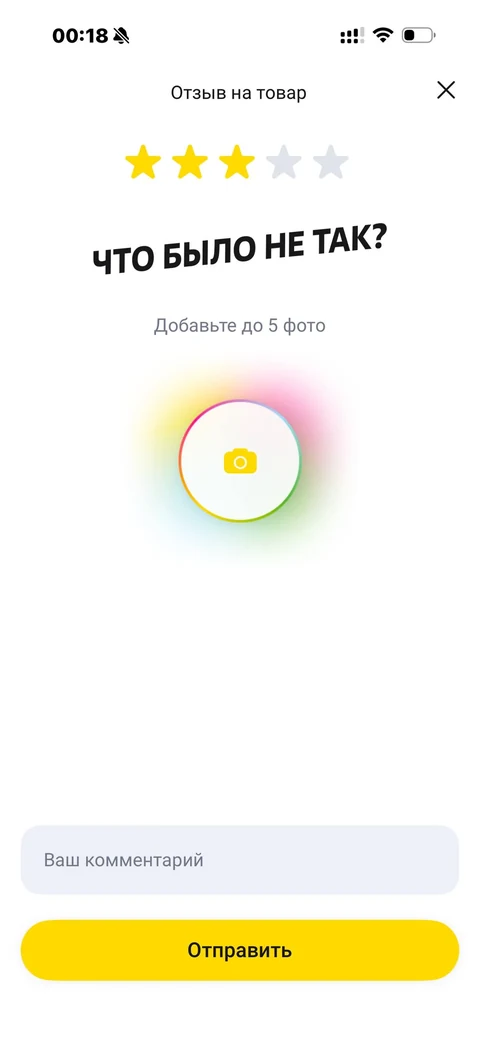Tap the camera button to add photo
480x1043 pixels.
click(x=240, y=460)
